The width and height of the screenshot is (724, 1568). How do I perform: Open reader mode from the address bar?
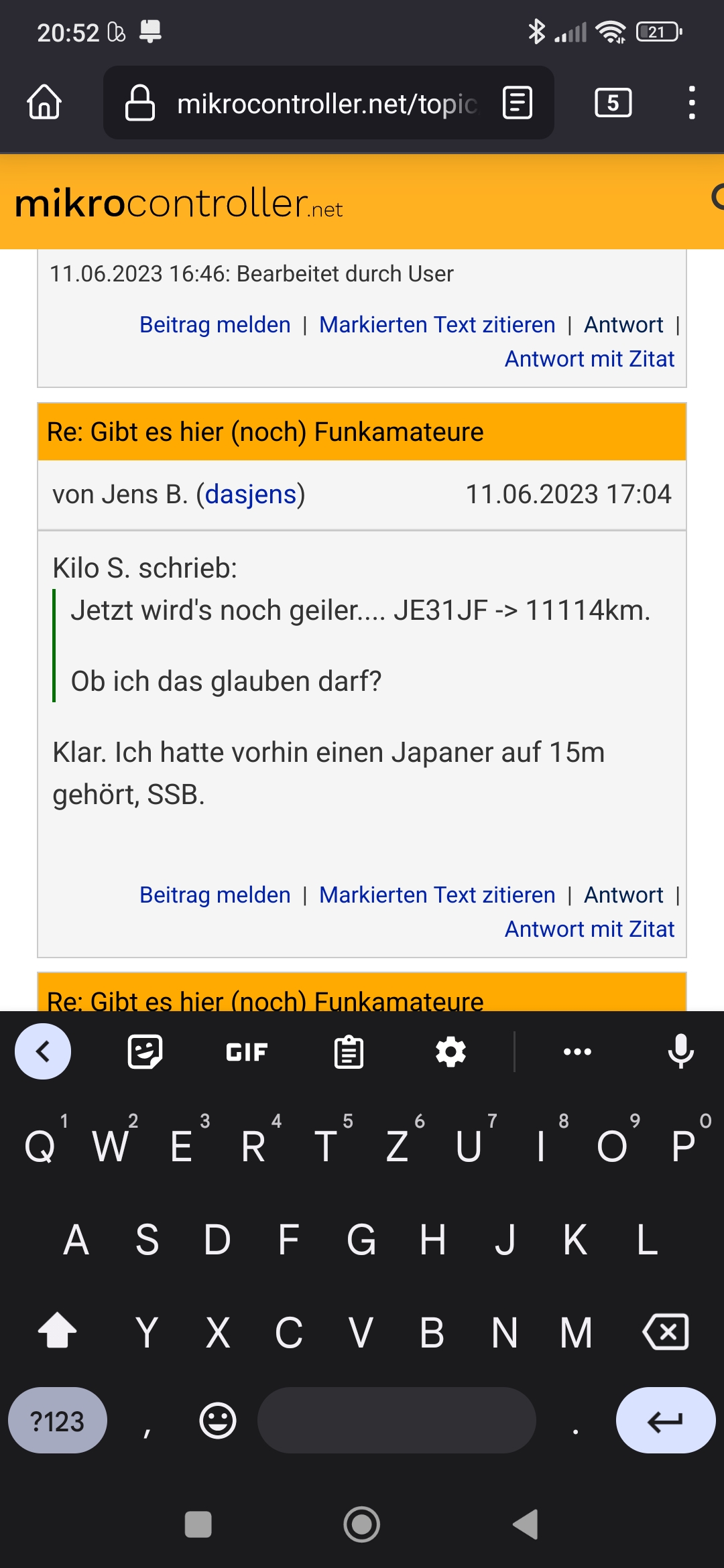click(x=518, y=103)
